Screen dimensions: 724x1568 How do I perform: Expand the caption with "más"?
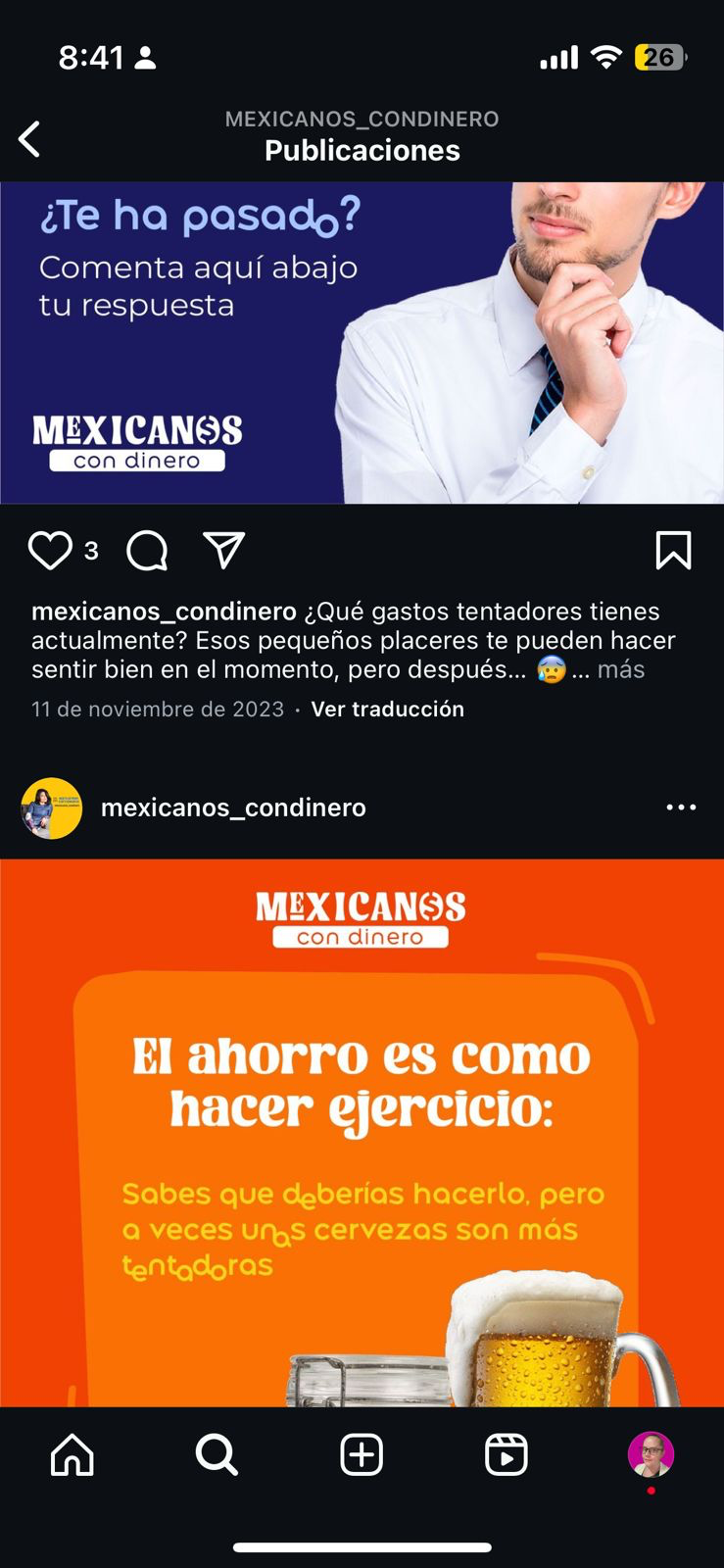tap(621, 669)
